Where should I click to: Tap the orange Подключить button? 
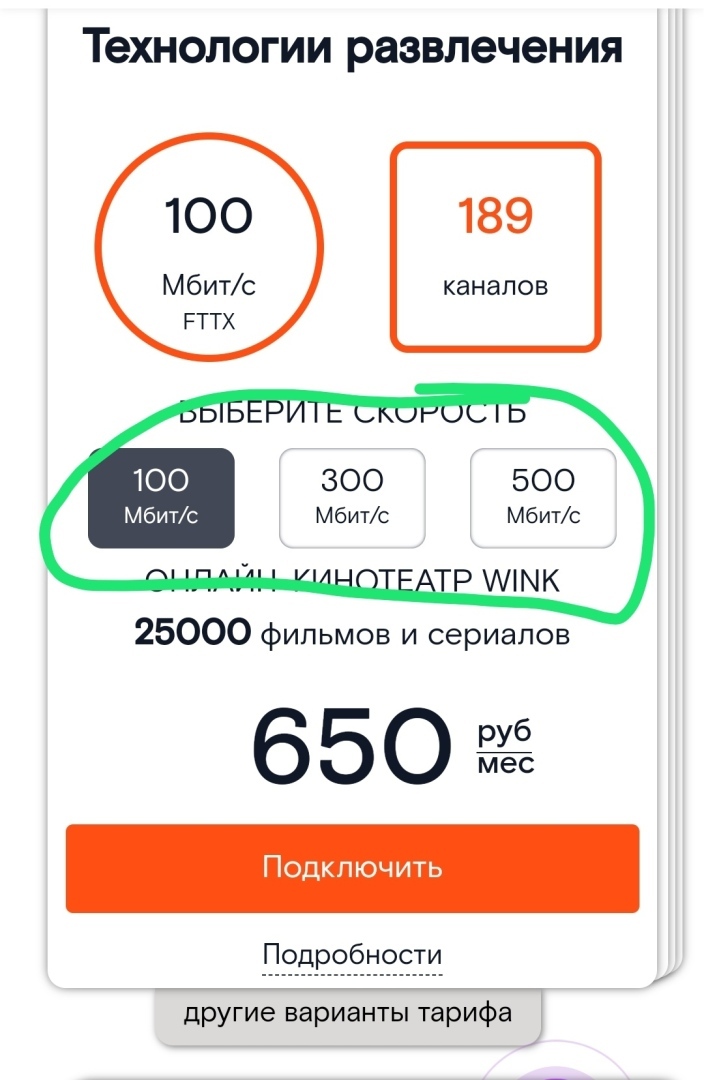[352, 867]
